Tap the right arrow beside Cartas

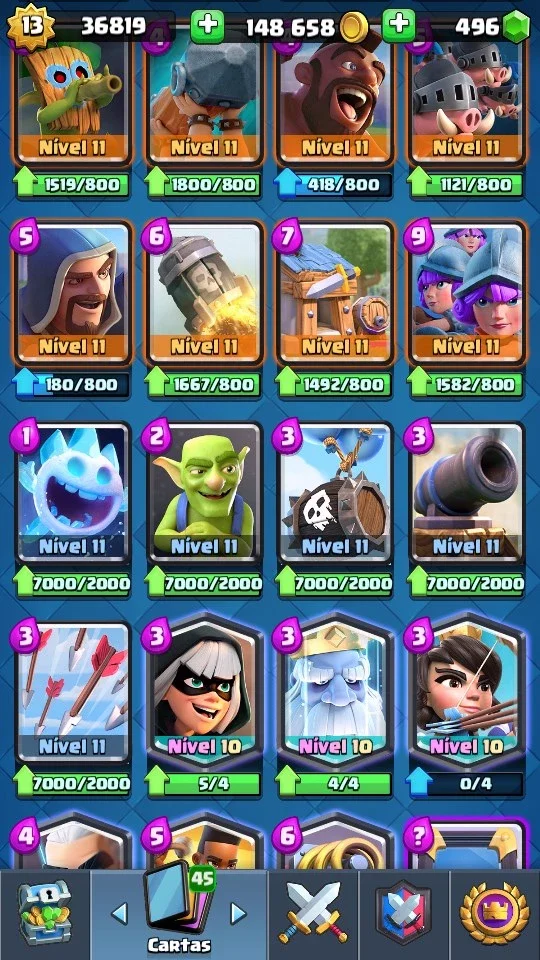(238, 914)
